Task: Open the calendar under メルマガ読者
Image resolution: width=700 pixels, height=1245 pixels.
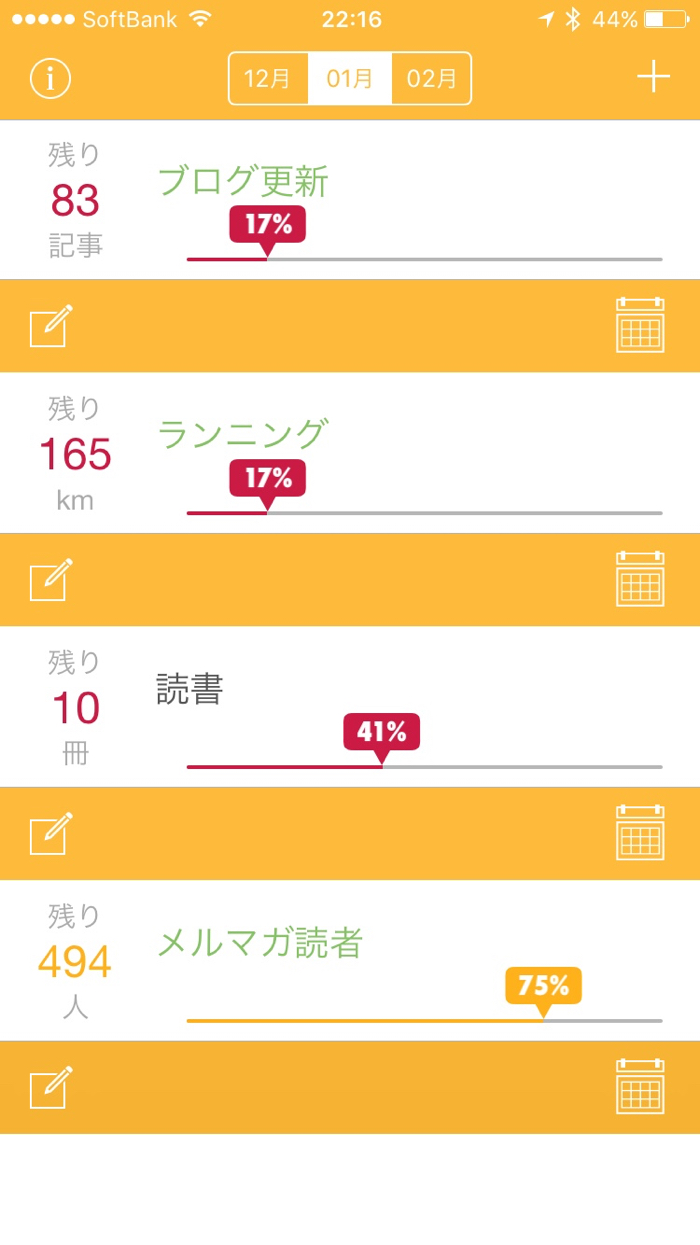Action: pyautogui.click(x=640, y=1087)
